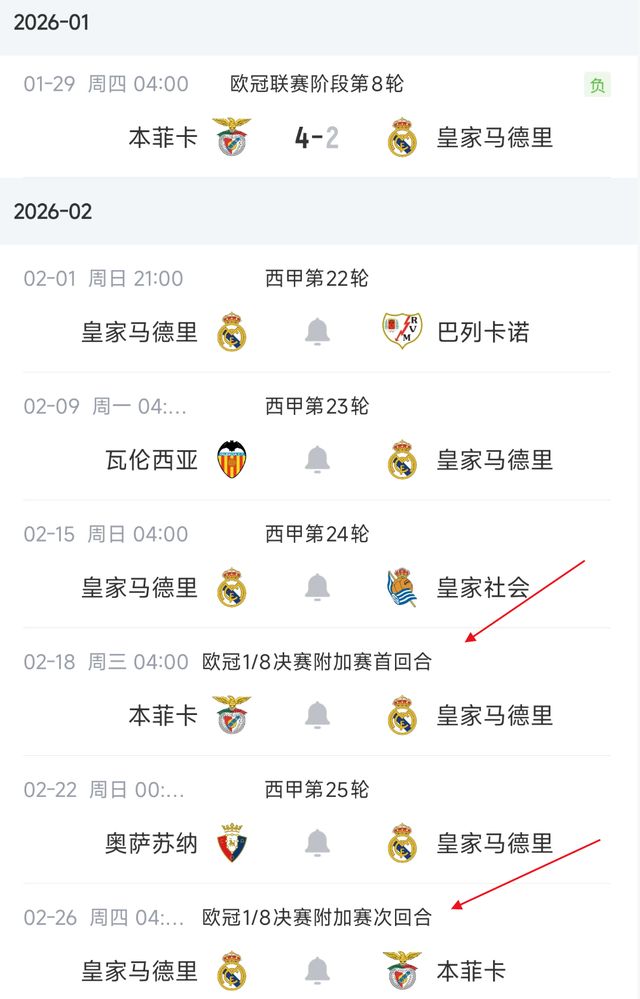This screenshot has height=999, width=640.
Task: Set a reminder for the 奥萨苏纳 match
Action: 317,844
